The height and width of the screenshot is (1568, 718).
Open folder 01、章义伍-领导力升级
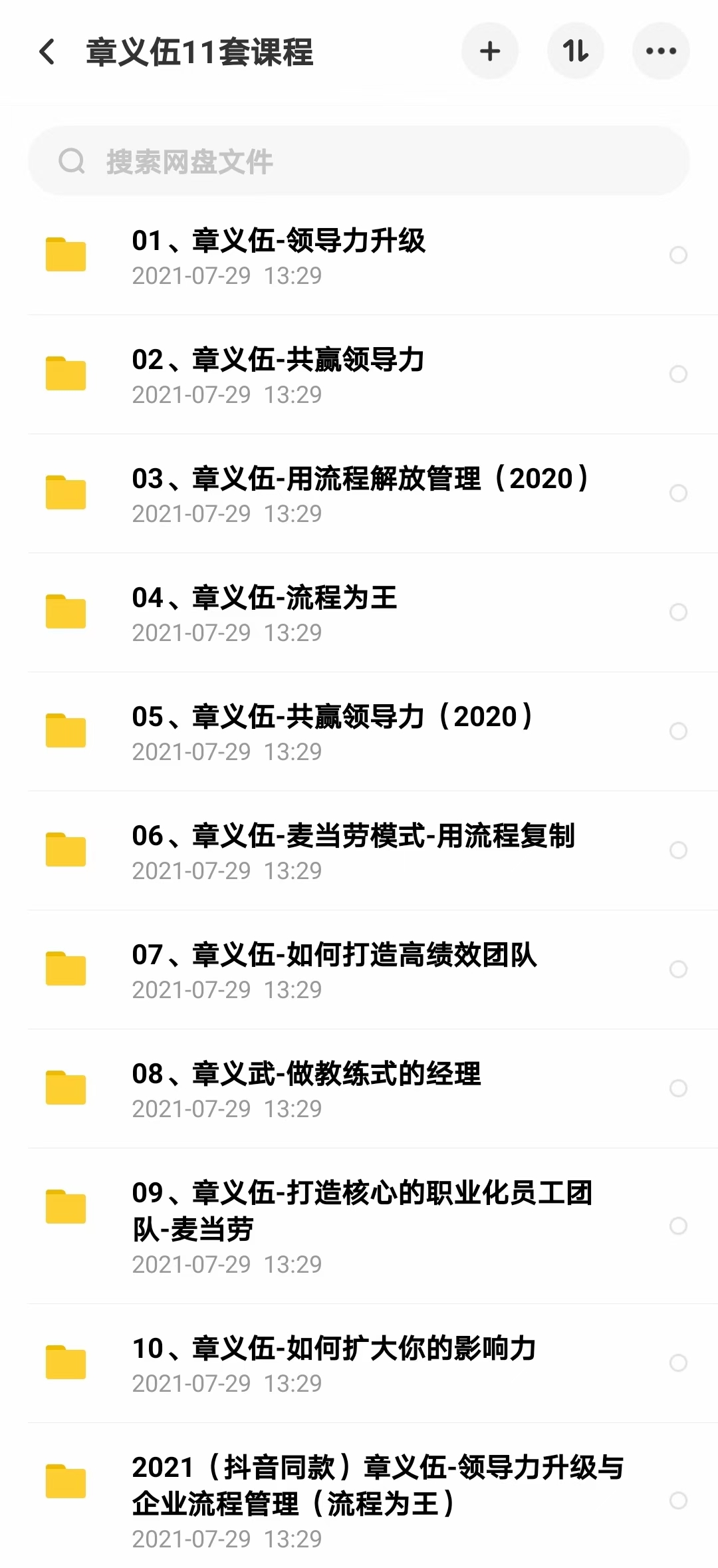(x=359, y=256)
